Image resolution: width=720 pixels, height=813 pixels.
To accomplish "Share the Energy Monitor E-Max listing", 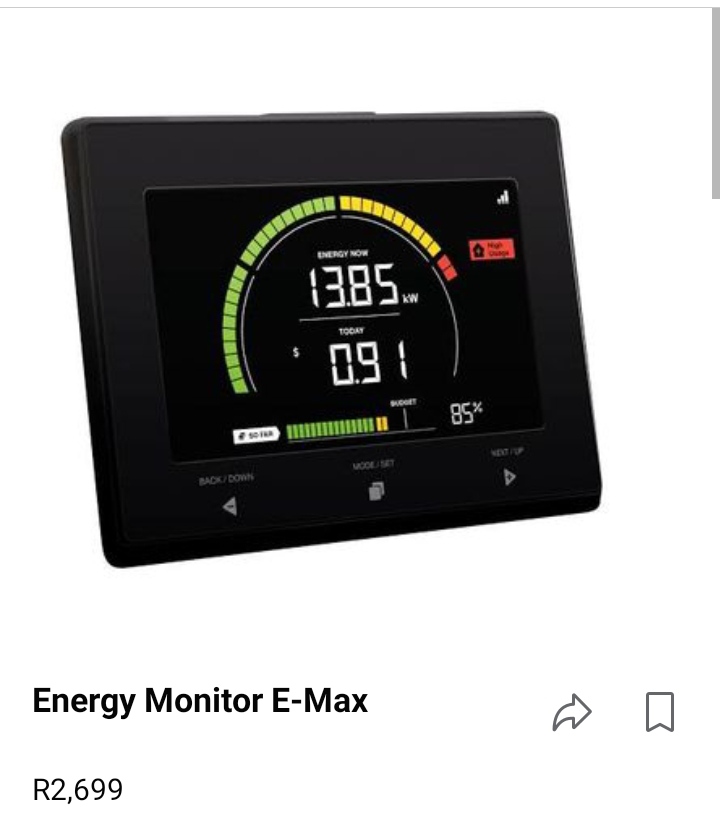I will click(572, 712).
